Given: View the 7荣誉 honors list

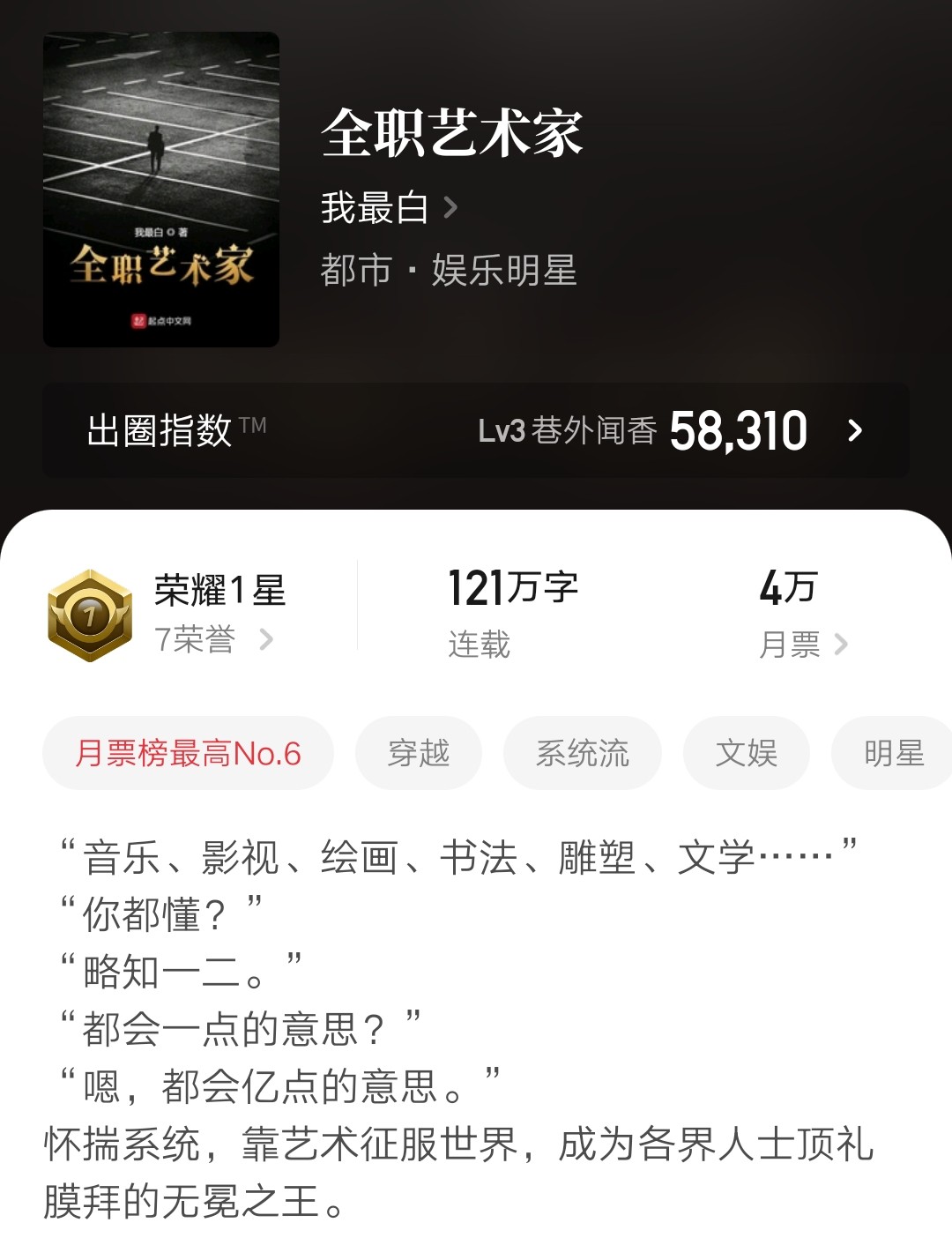Looking at the screenshot, I should coord(213,638).
